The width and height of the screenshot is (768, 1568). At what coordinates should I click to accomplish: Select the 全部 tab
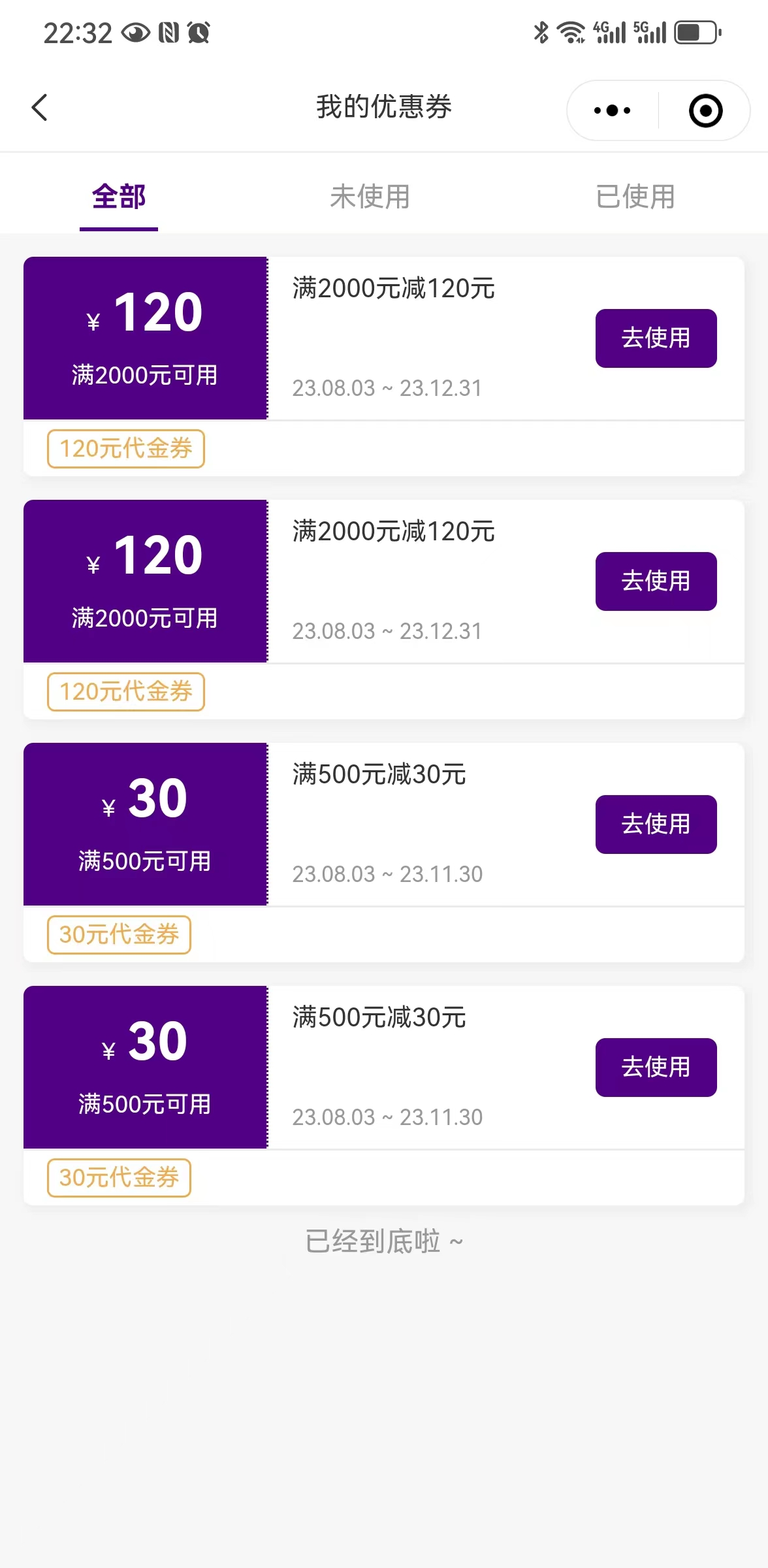[118, 197]
